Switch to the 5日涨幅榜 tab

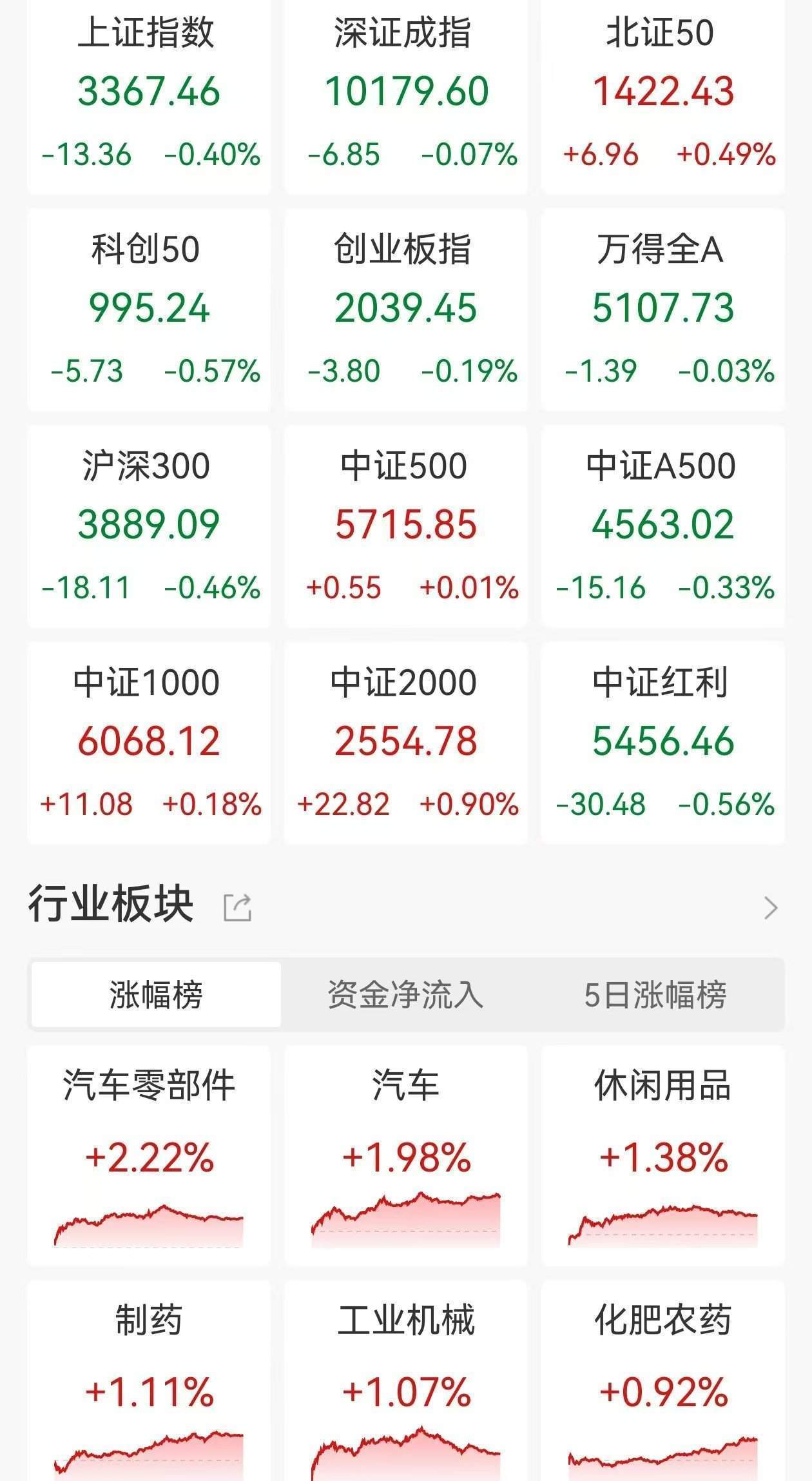[x=656, y=994]
